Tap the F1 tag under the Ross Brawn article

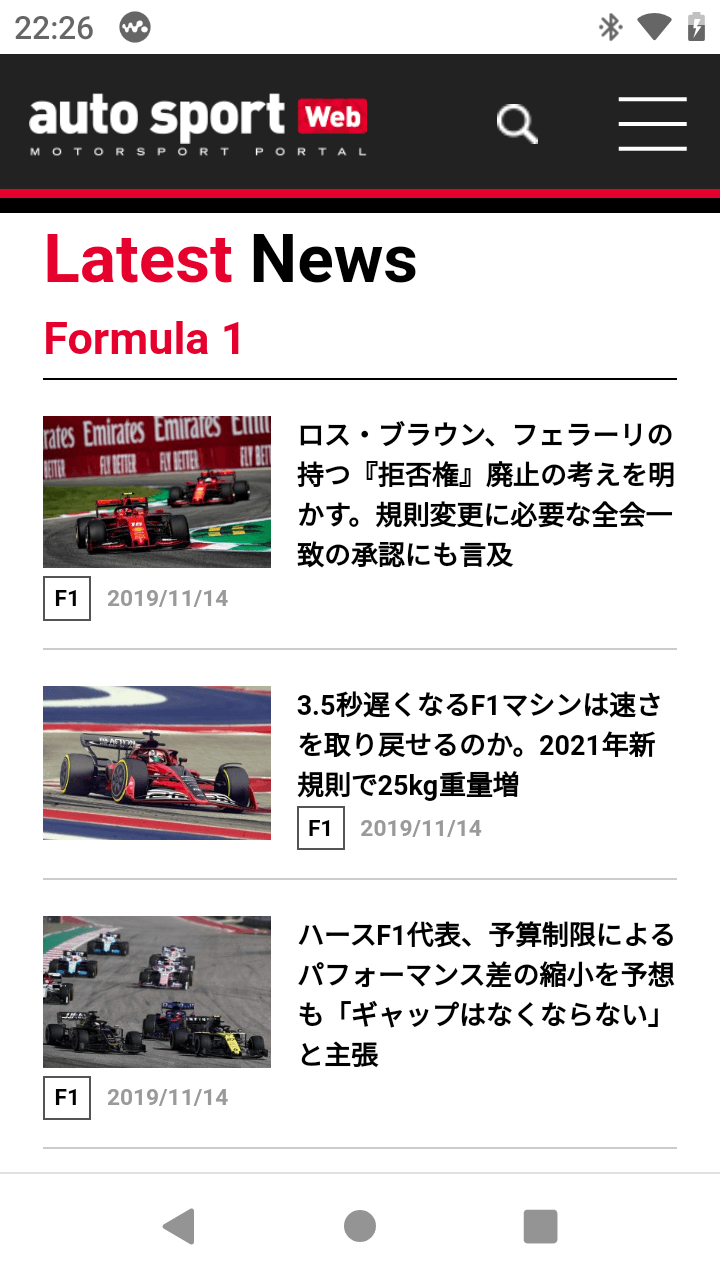pyautogui.click(x=67, y=598)
